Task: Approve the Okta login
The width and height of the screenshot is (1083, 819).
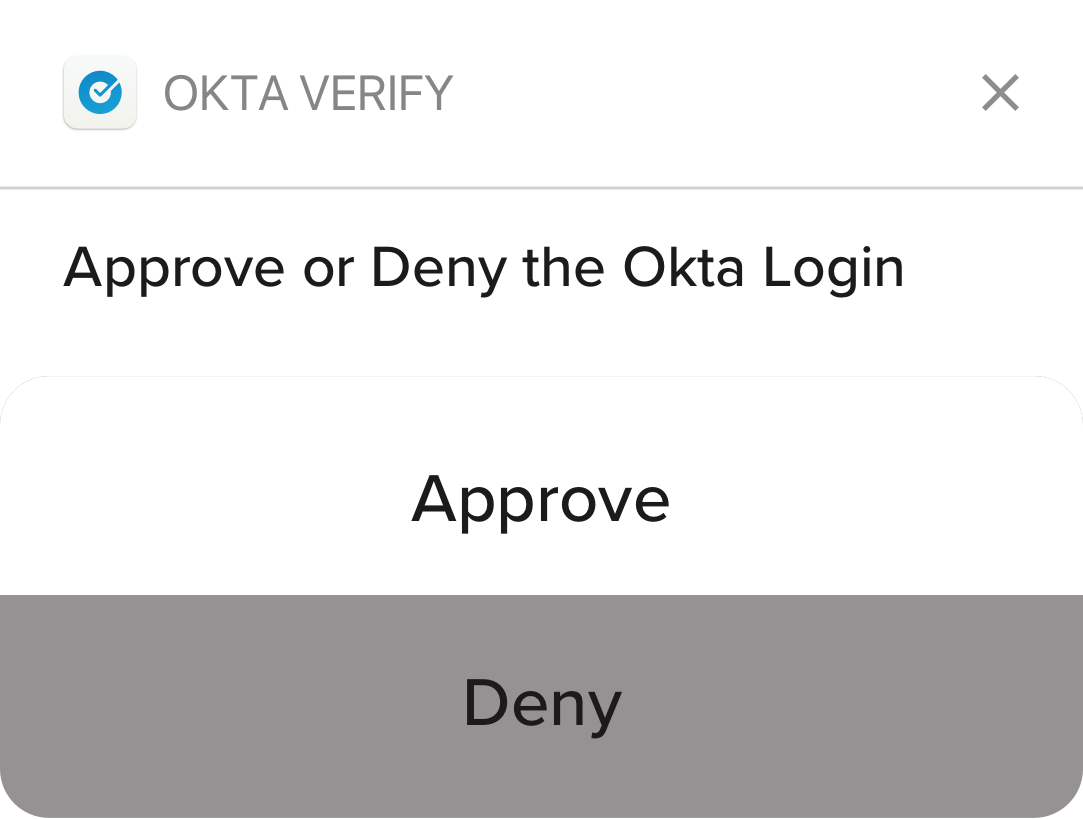Action: point(541,497)
